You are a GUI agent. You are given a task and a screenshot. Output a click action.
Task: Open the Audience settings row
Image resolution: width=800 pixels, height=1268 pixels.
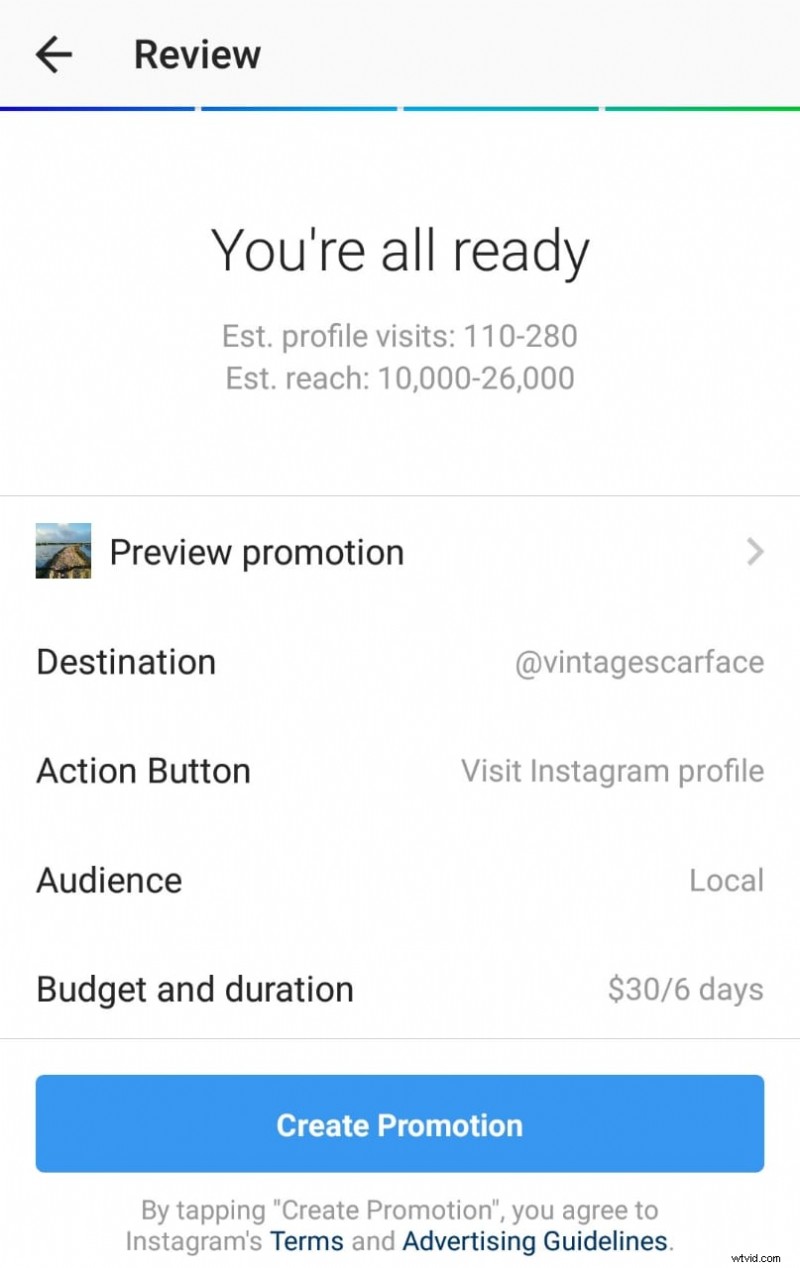click(x=108, y=880)
